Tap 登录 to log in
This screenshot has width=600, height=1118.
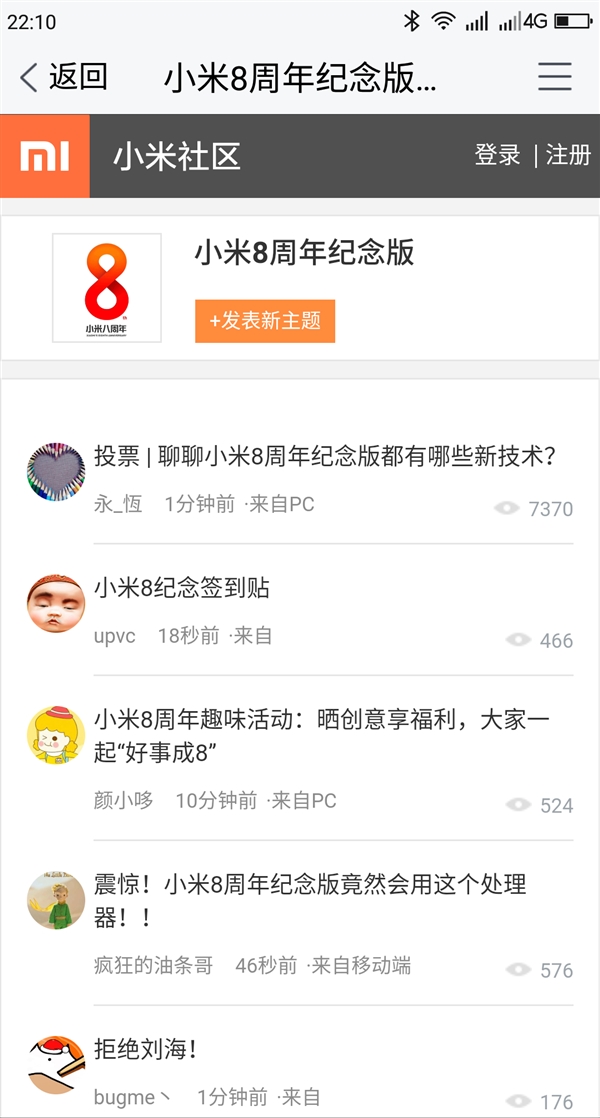tap(497, 155)
